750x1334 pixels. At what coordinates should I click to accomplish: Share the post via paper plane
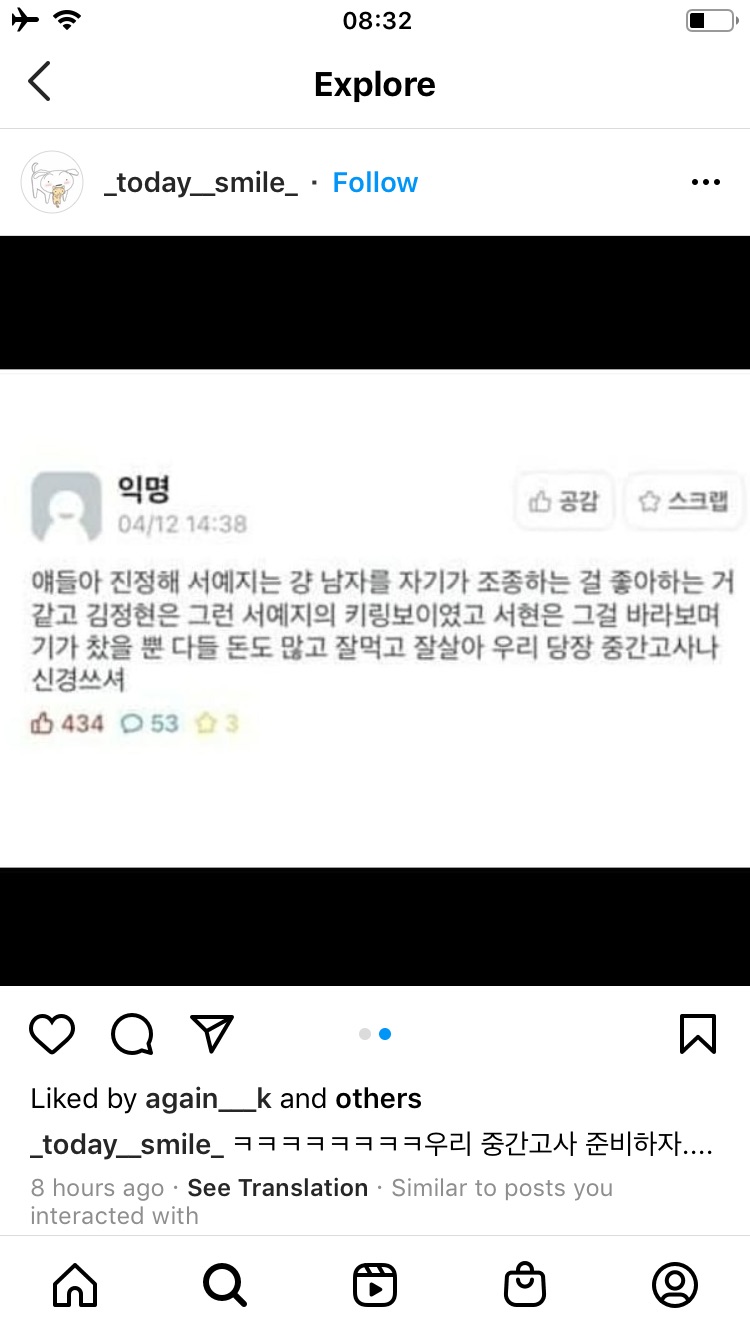211,1034
